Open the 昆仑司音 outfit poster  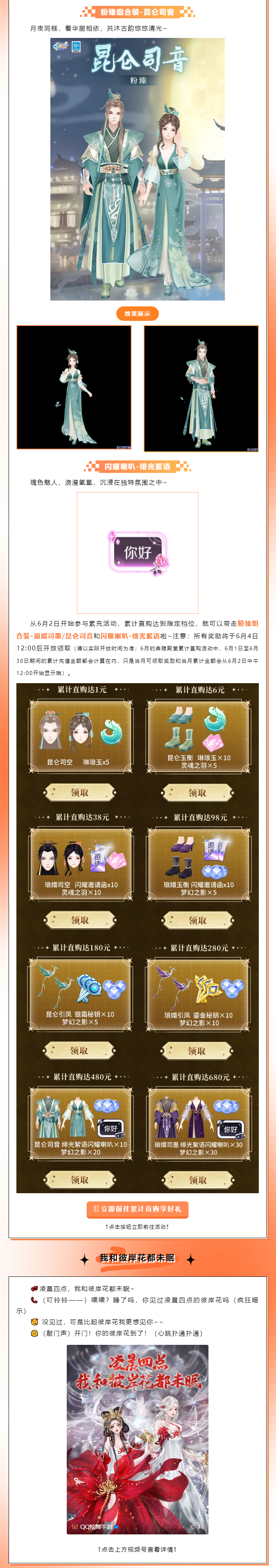pyautogui.click(x=137, y=169)
